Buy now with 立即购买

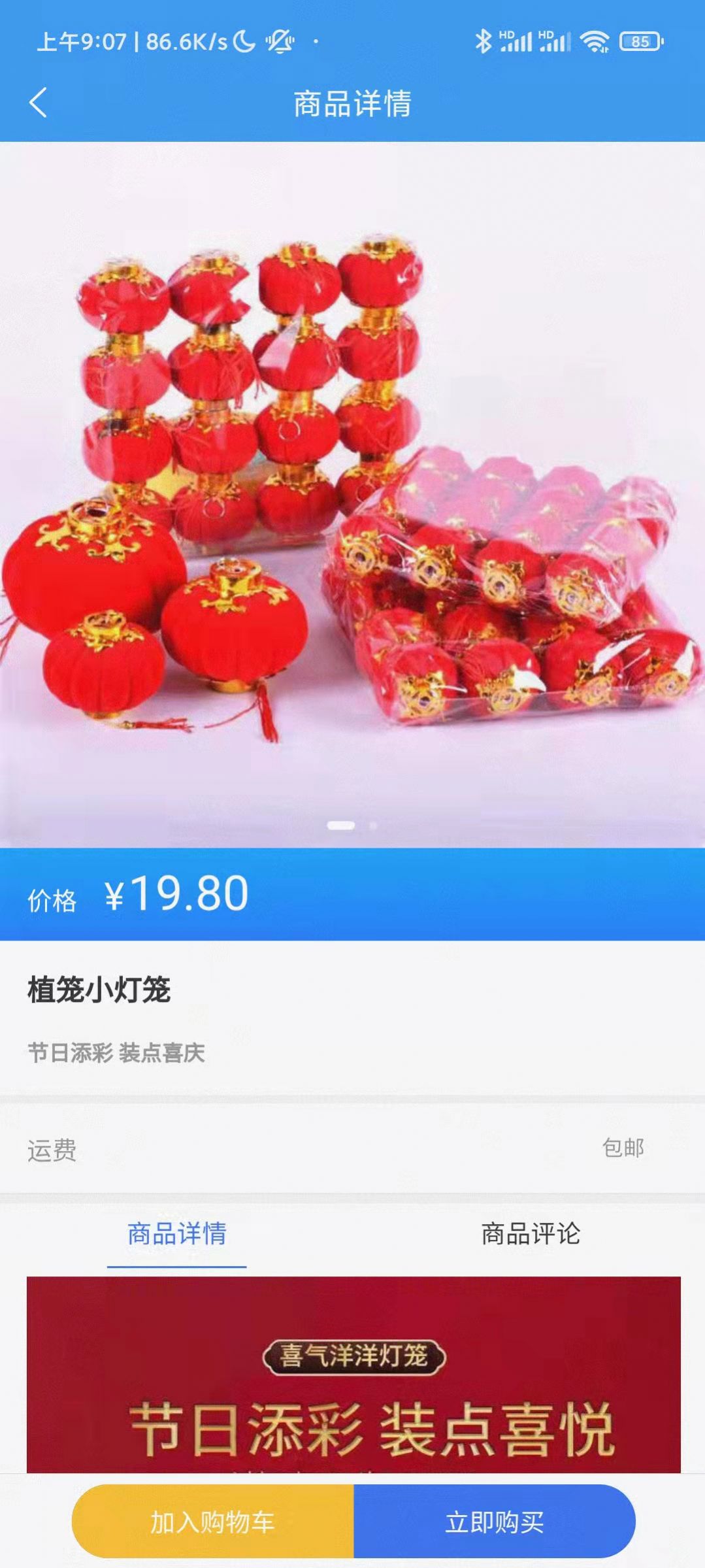click(494, 1522)
